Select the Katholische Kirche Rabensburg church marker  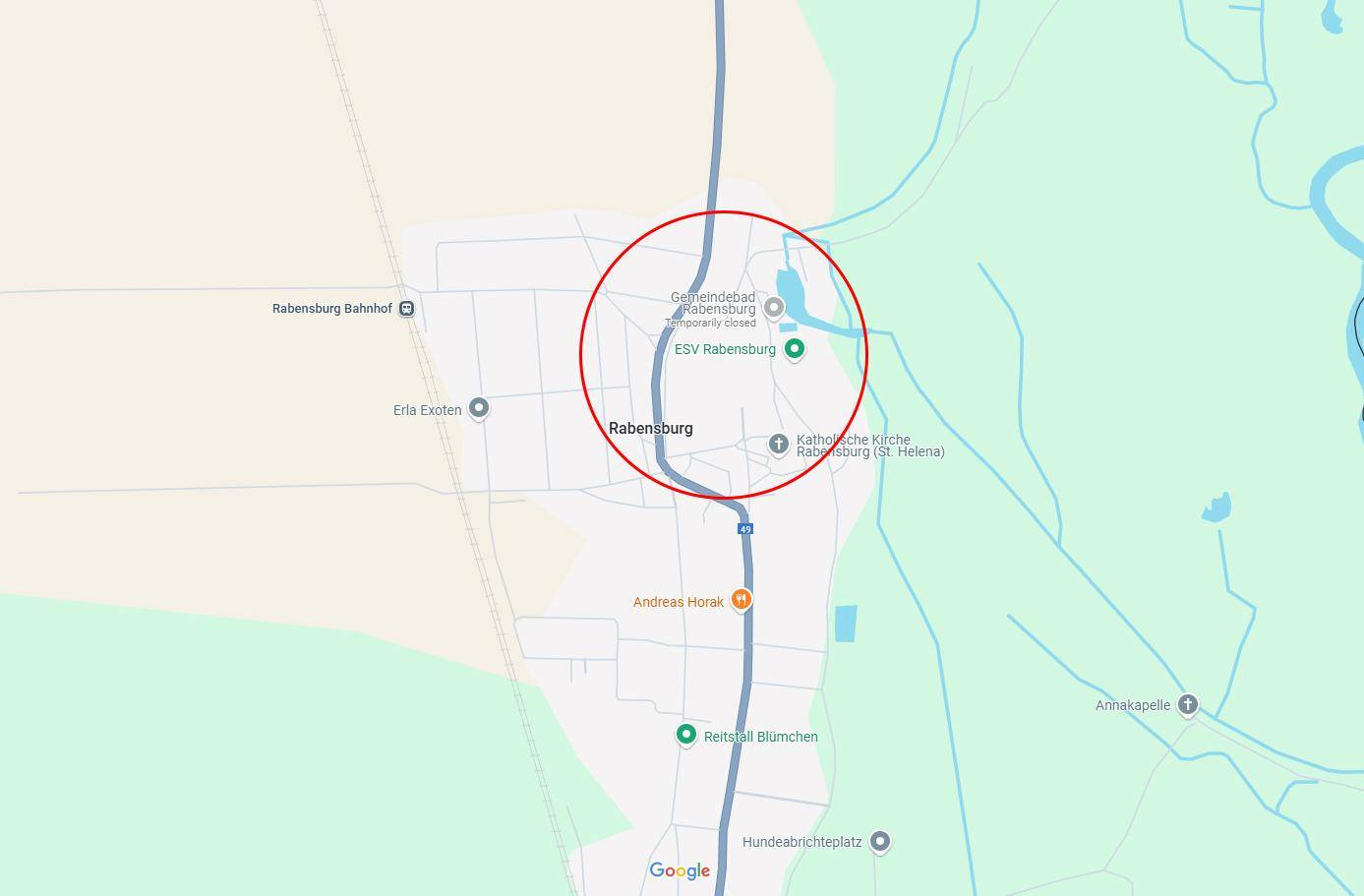pos(778,444)
